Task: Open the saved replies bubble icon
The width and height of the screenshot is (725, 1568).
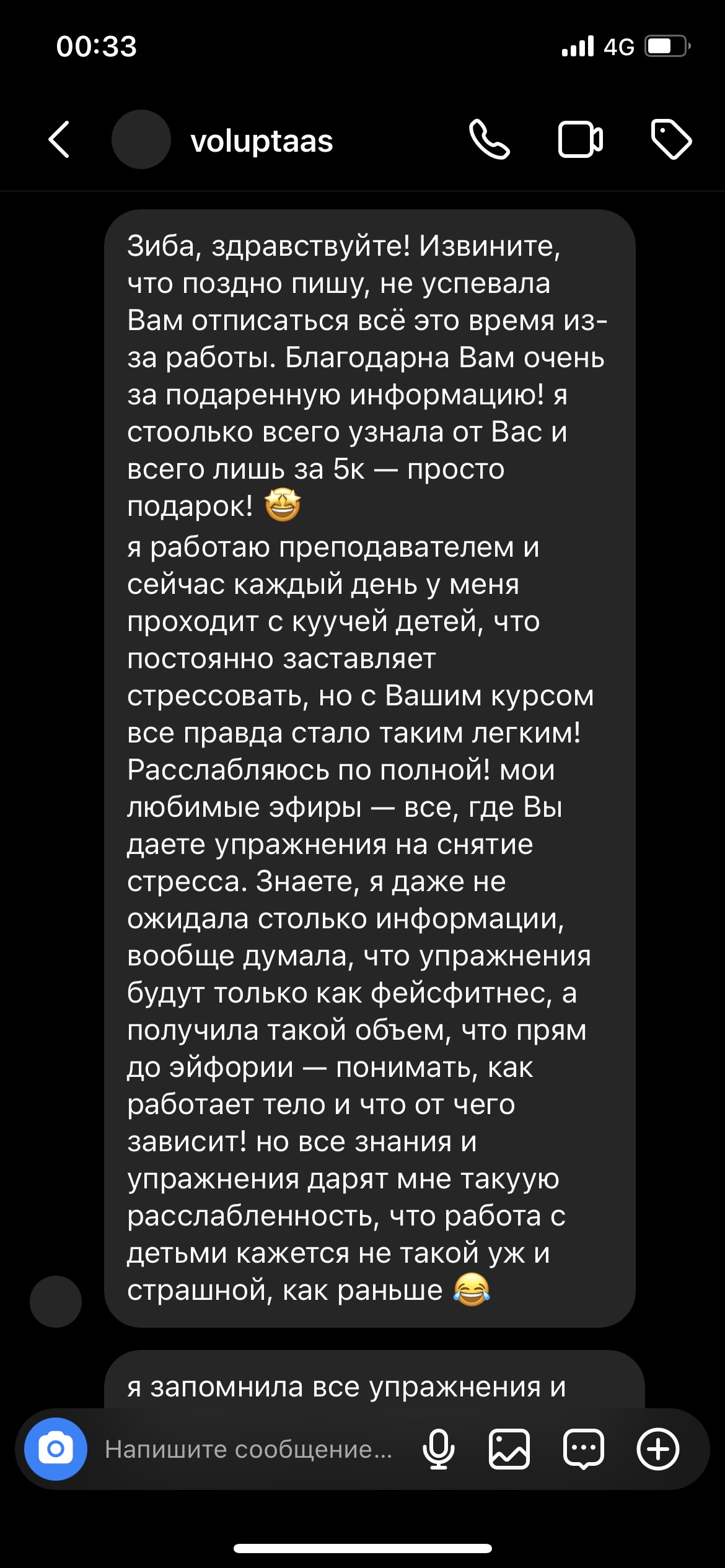Action: pyautogui.click(x=584, y=1449)
